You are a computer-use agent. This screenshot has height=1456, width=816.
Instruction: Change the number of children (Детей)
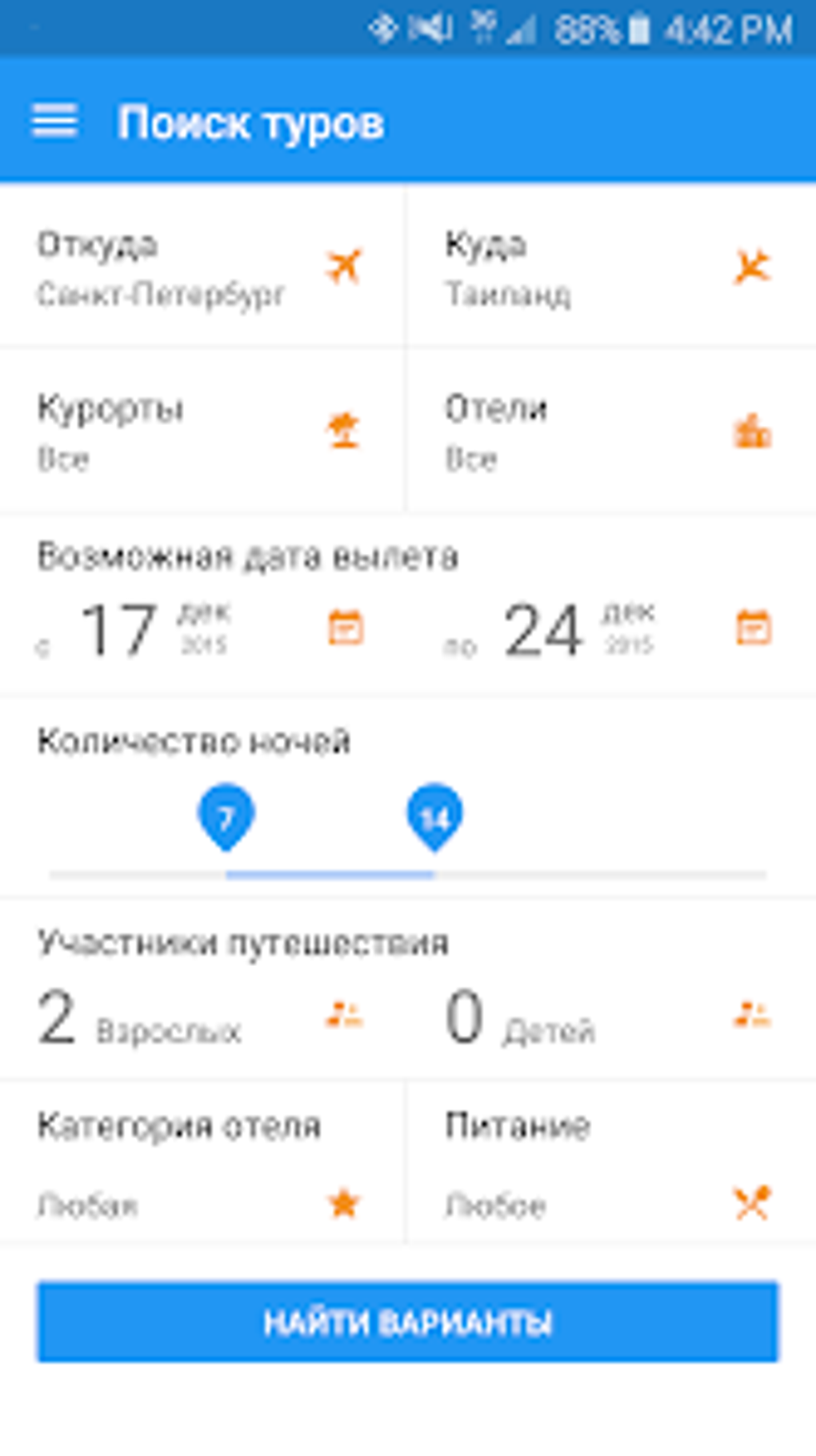pos(608,1018)
